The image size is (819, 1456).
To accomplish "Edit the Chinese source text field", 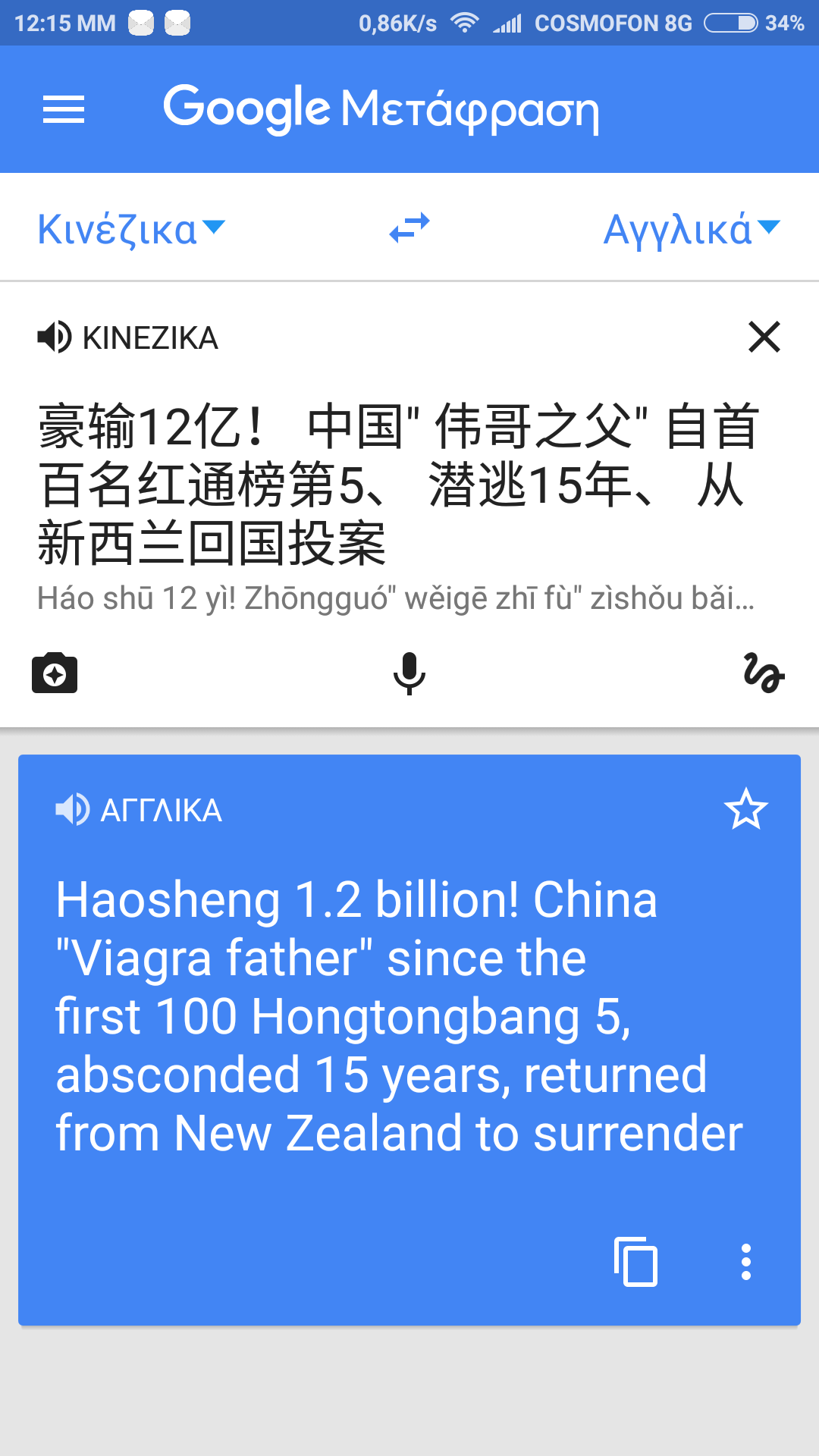I will pos(398,485).
